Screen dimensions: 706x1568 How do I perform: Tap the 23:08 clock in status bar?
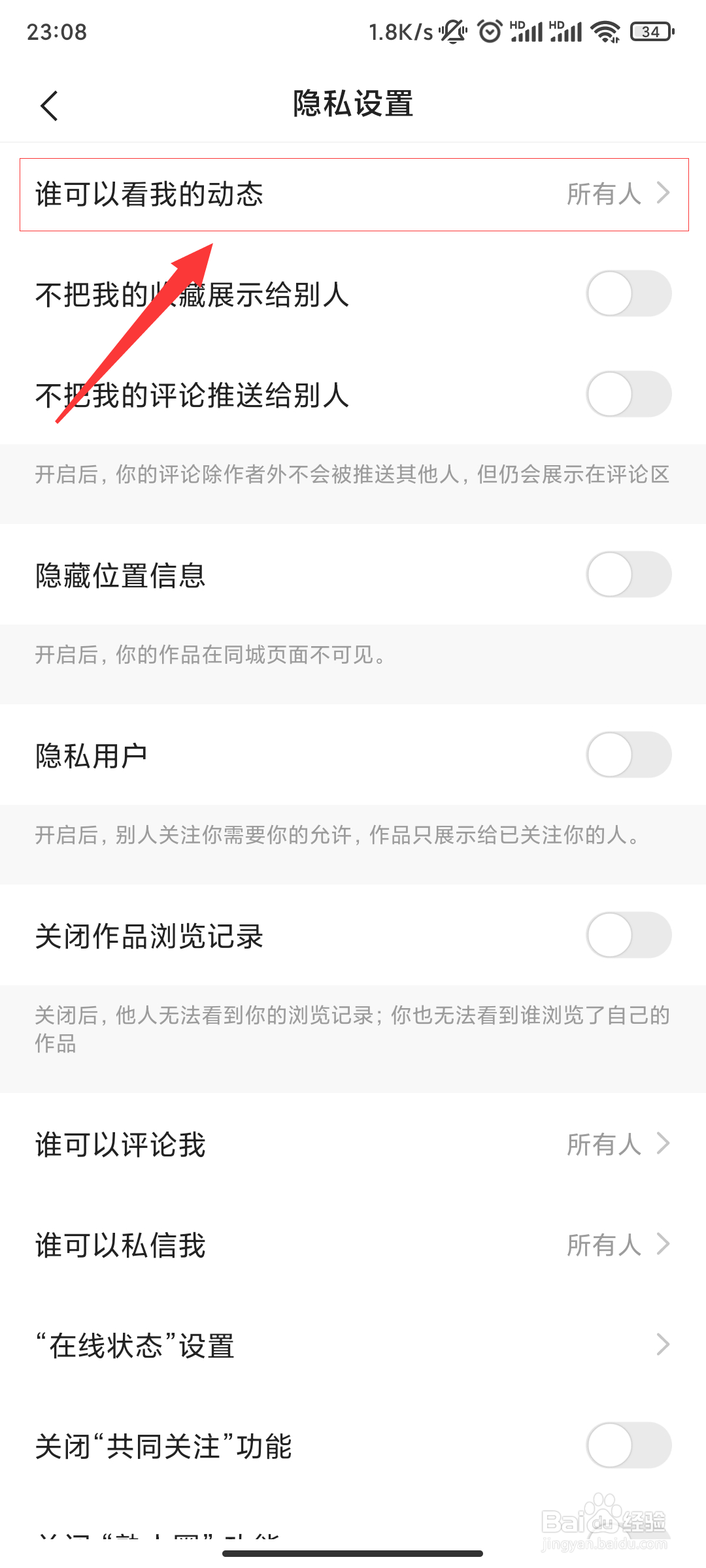[56, 31]
